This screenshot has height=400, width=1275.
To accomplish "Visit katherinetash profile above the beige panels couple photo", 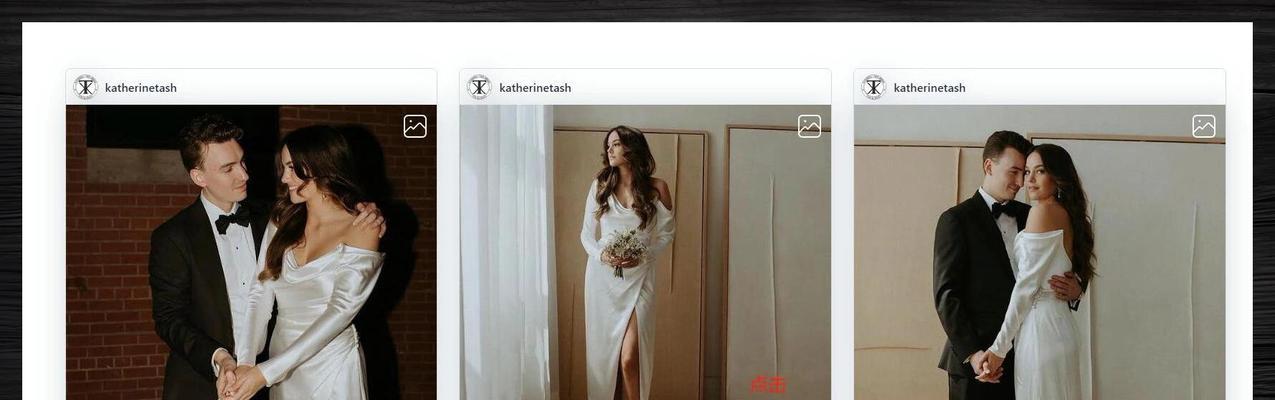I will [x=929, y=88].
